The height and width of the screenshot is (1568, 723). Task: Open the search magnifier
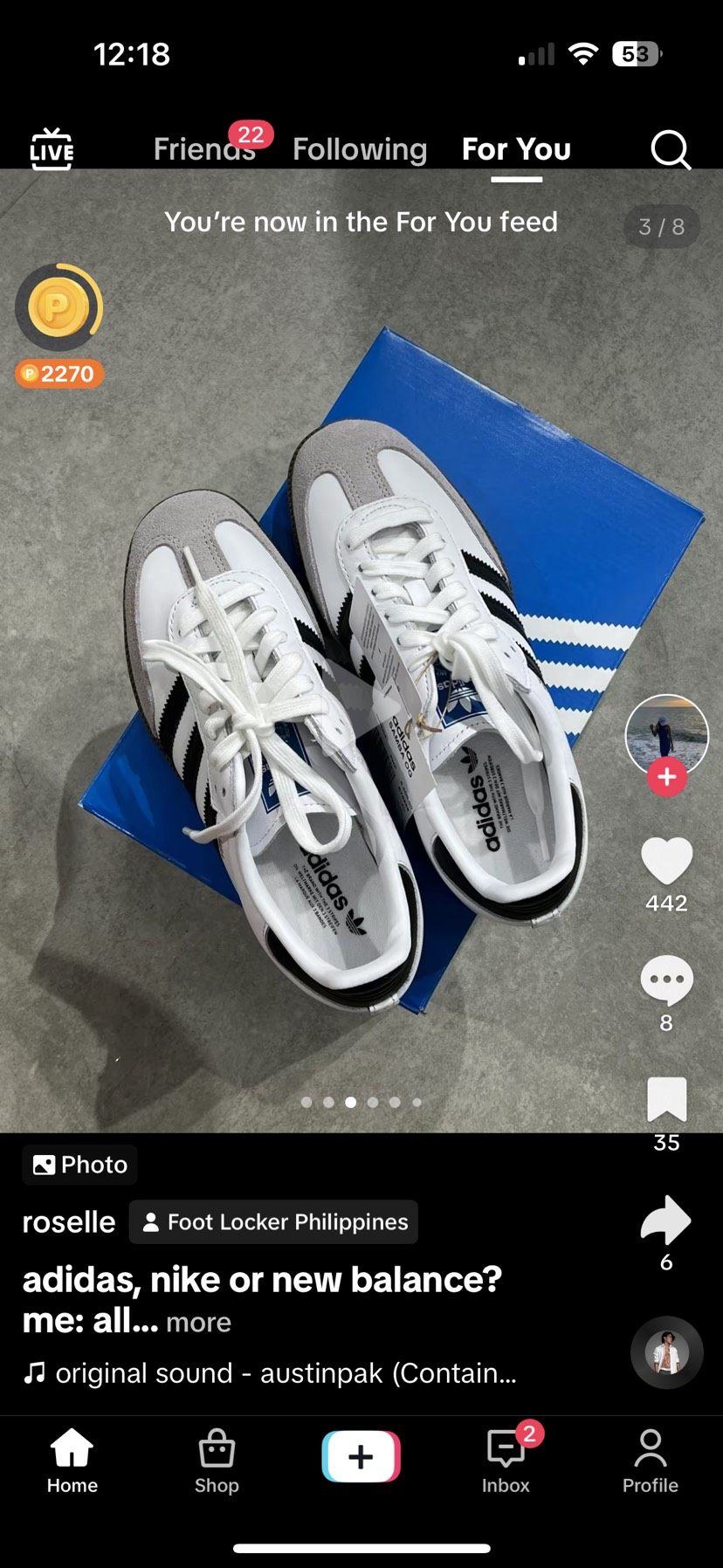click(x=670, y=149)
